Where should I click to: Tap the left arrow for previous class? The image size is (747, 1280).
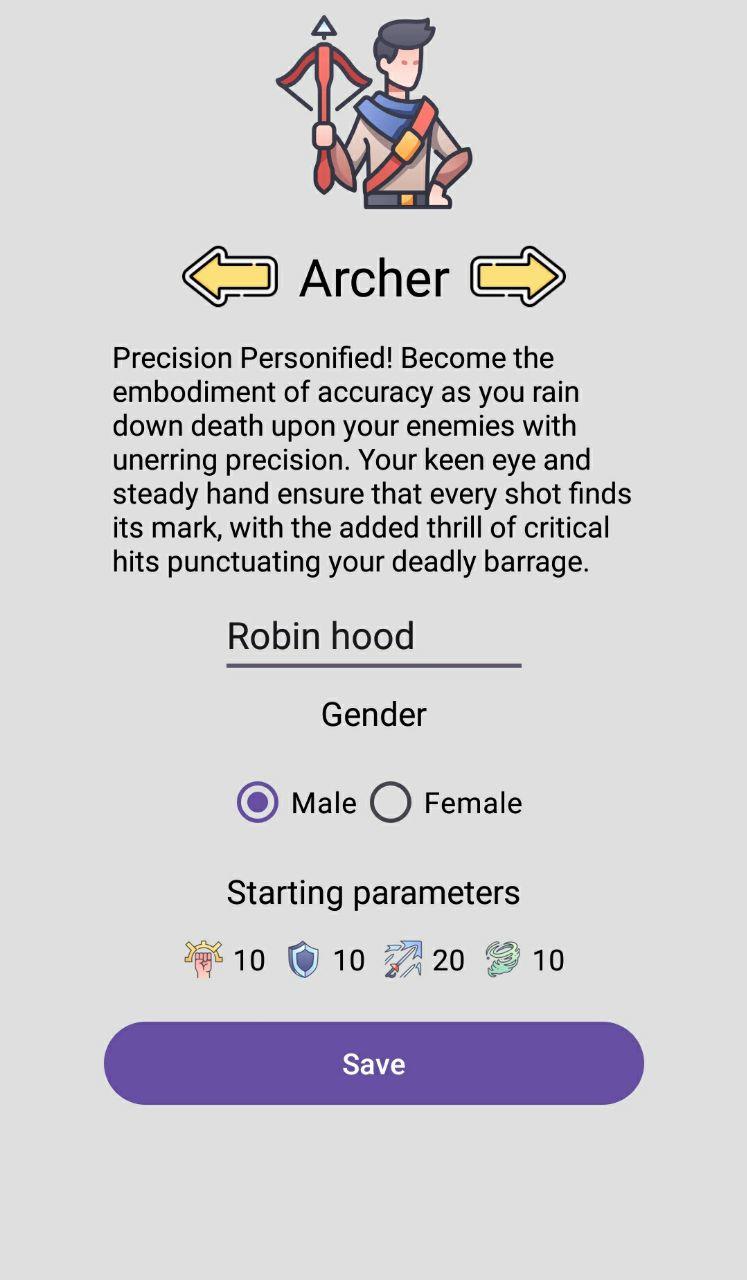point(230,277)
